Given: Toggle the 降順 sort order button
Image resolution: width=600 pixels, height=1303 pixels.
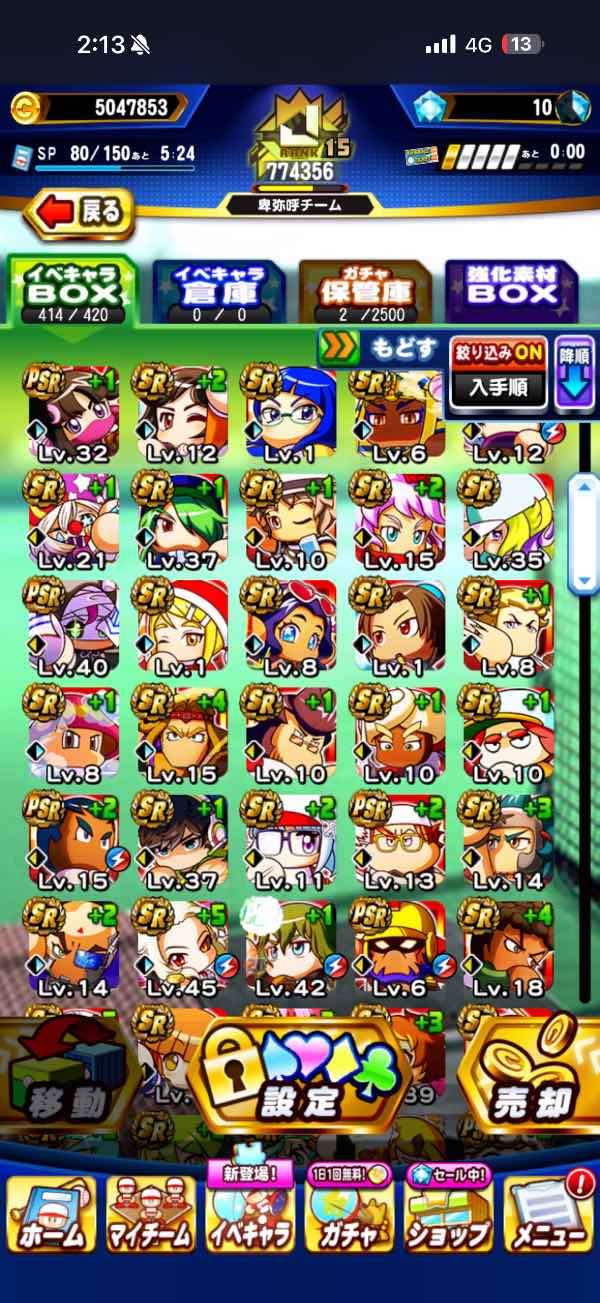Looking at the screenshot, I should [x=574, y=374].
